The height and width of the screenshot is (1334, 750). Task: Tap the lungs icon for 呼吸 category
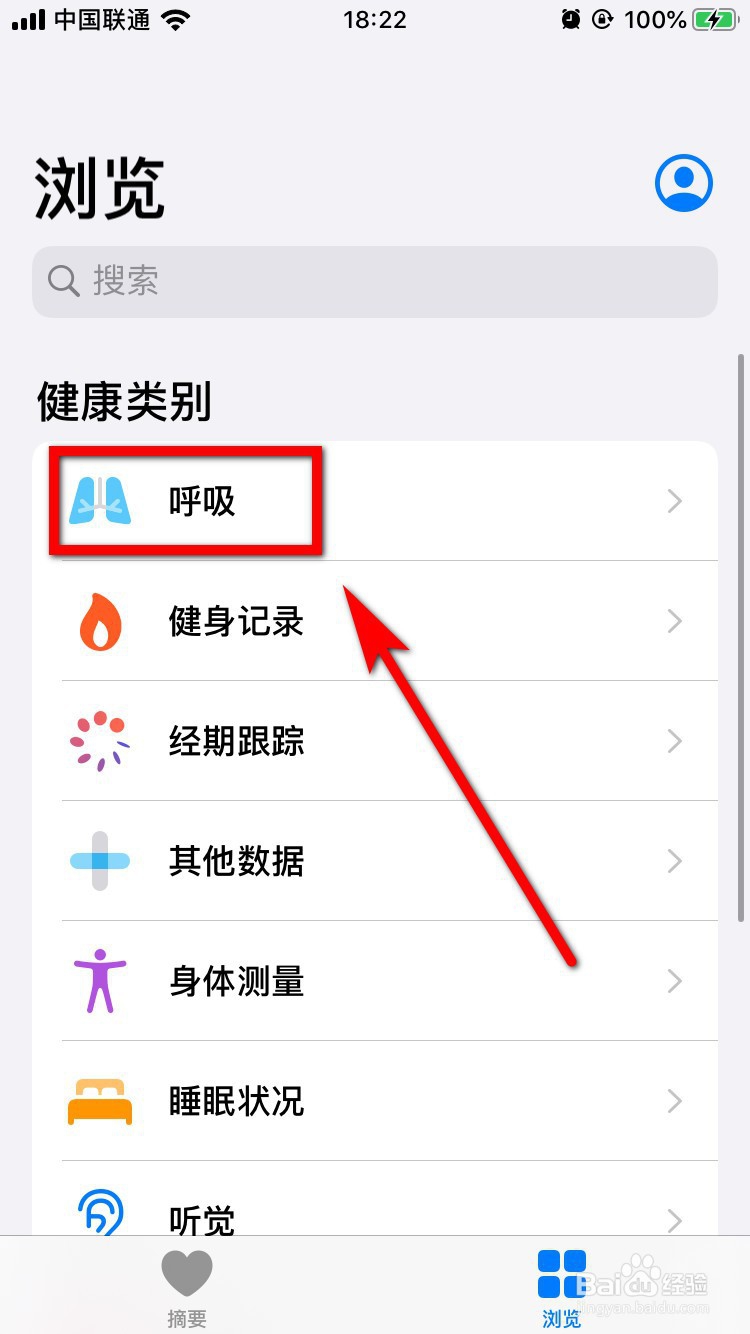[x=99, y=500]
